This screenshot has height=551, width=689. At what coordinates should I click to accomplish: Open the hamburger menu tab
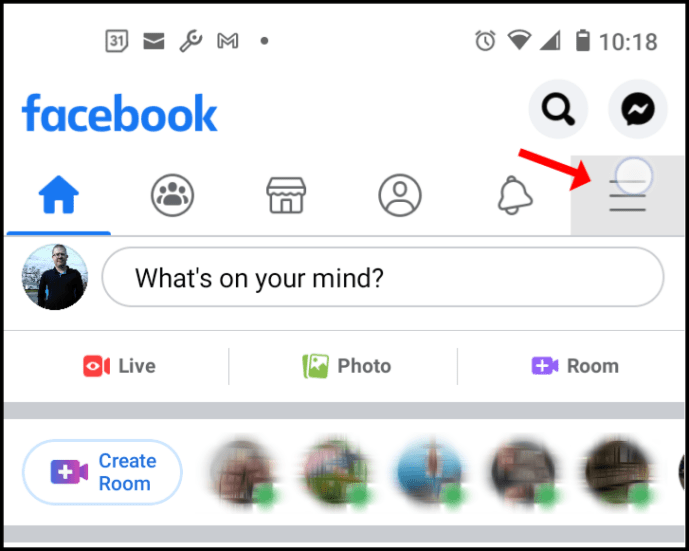coord(628,196)
